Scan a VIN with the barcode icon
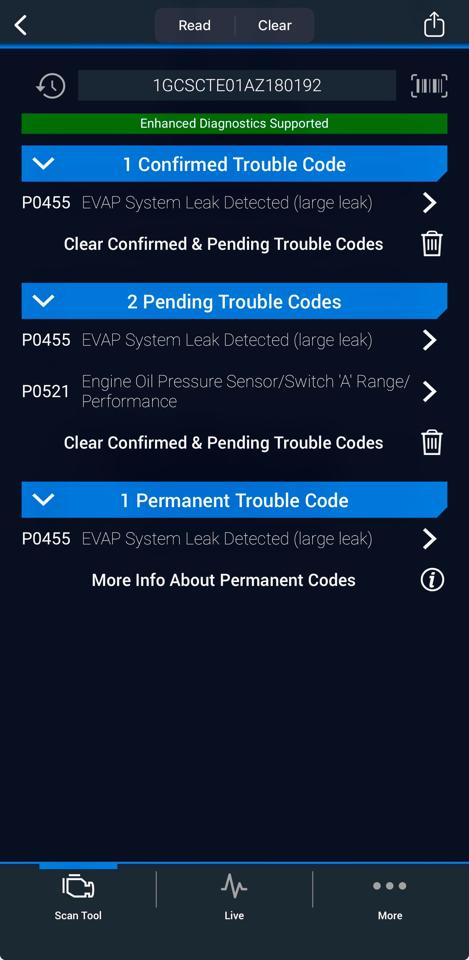Image resolution: width=469 pixels, height=960 pixels. tap(429, 86)
